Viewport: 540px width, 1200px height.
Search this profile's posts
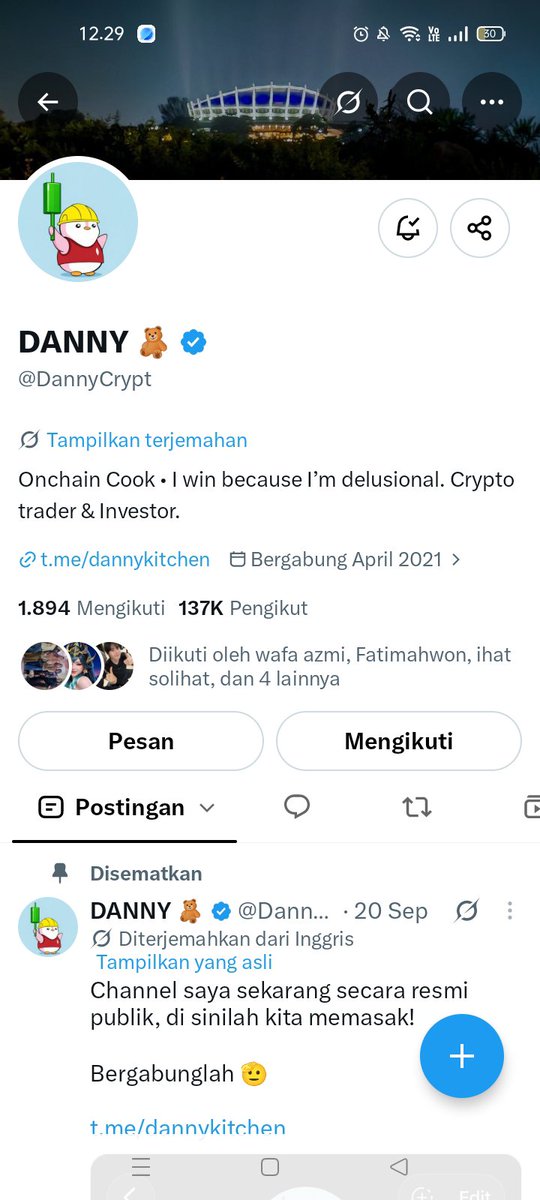pyautogui.click(x=420, y=102)
